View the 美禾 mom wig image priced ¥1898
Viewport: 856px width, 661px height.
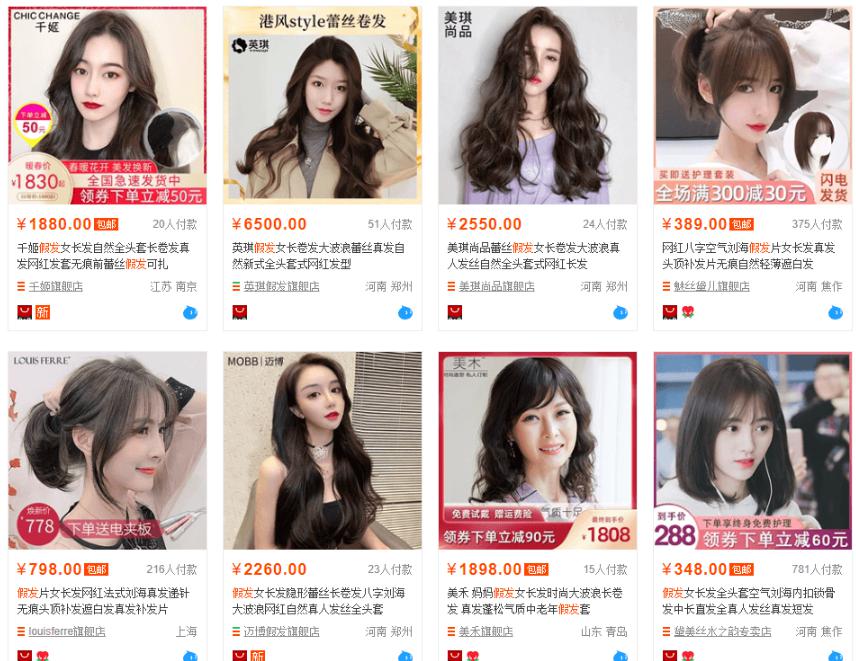point(537,450)
